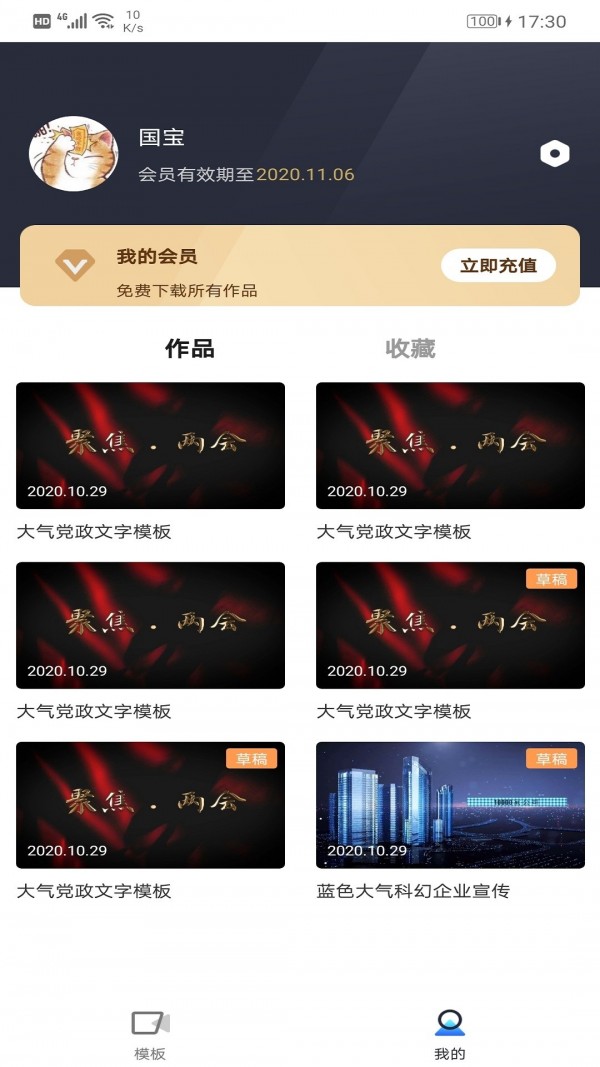Go to the 模板 templates tab
The image size is (600, 1067).
(x=150, y=1034)
